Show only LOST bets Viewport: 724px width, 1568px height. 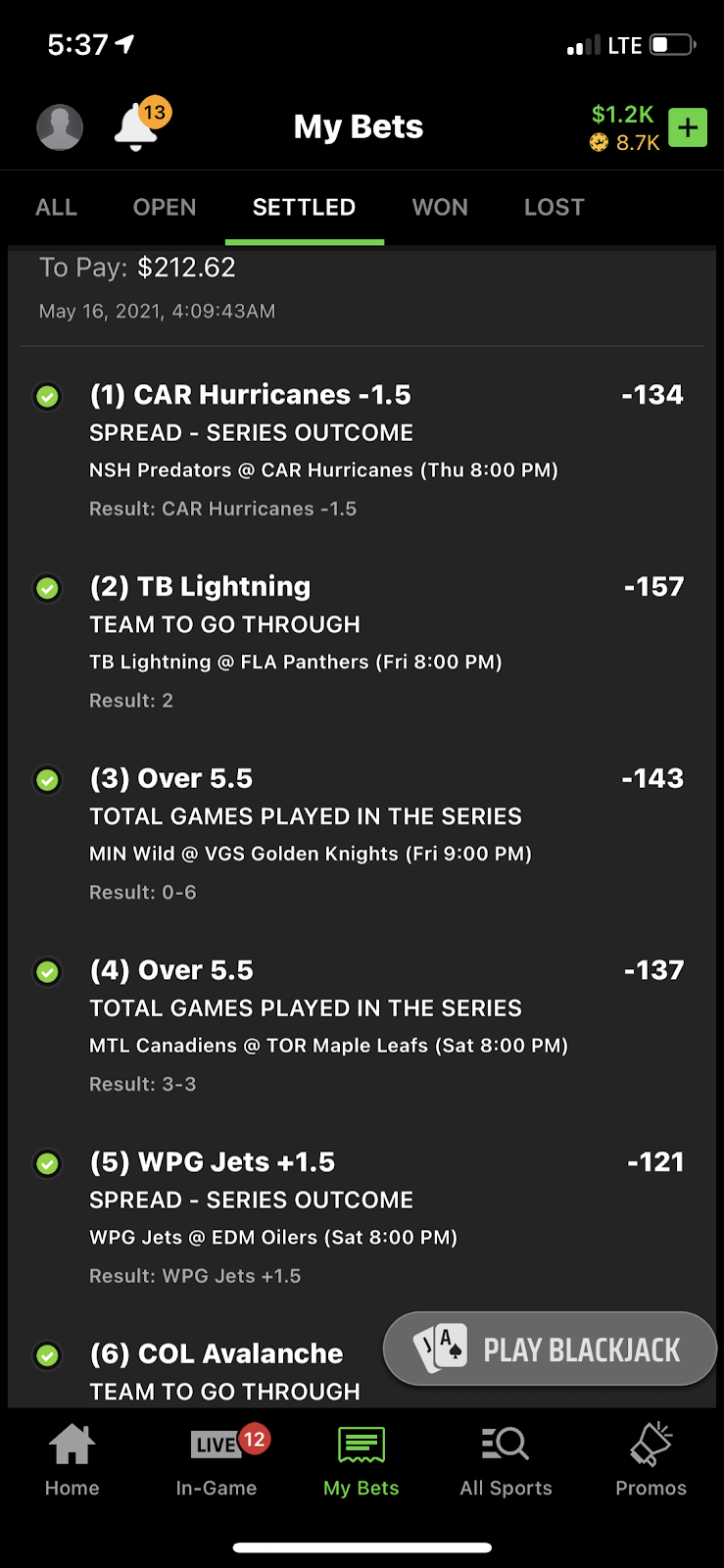click(x=554, y=208)
